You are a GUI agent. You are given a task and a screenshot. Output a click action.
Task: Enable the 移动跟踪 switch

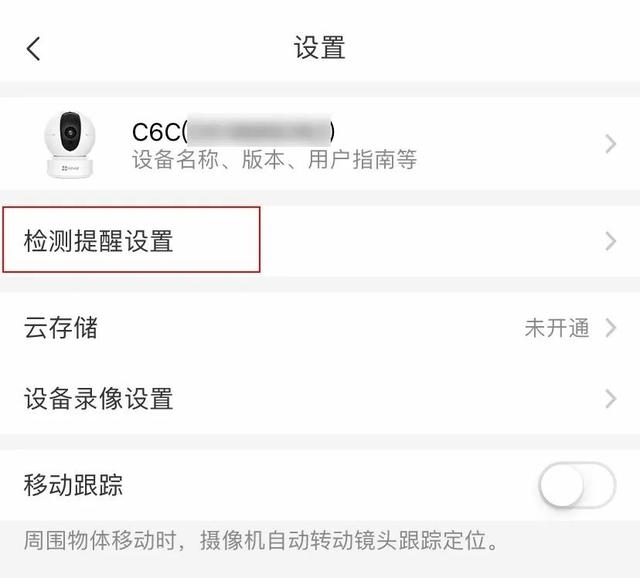[x=576, y=487]
